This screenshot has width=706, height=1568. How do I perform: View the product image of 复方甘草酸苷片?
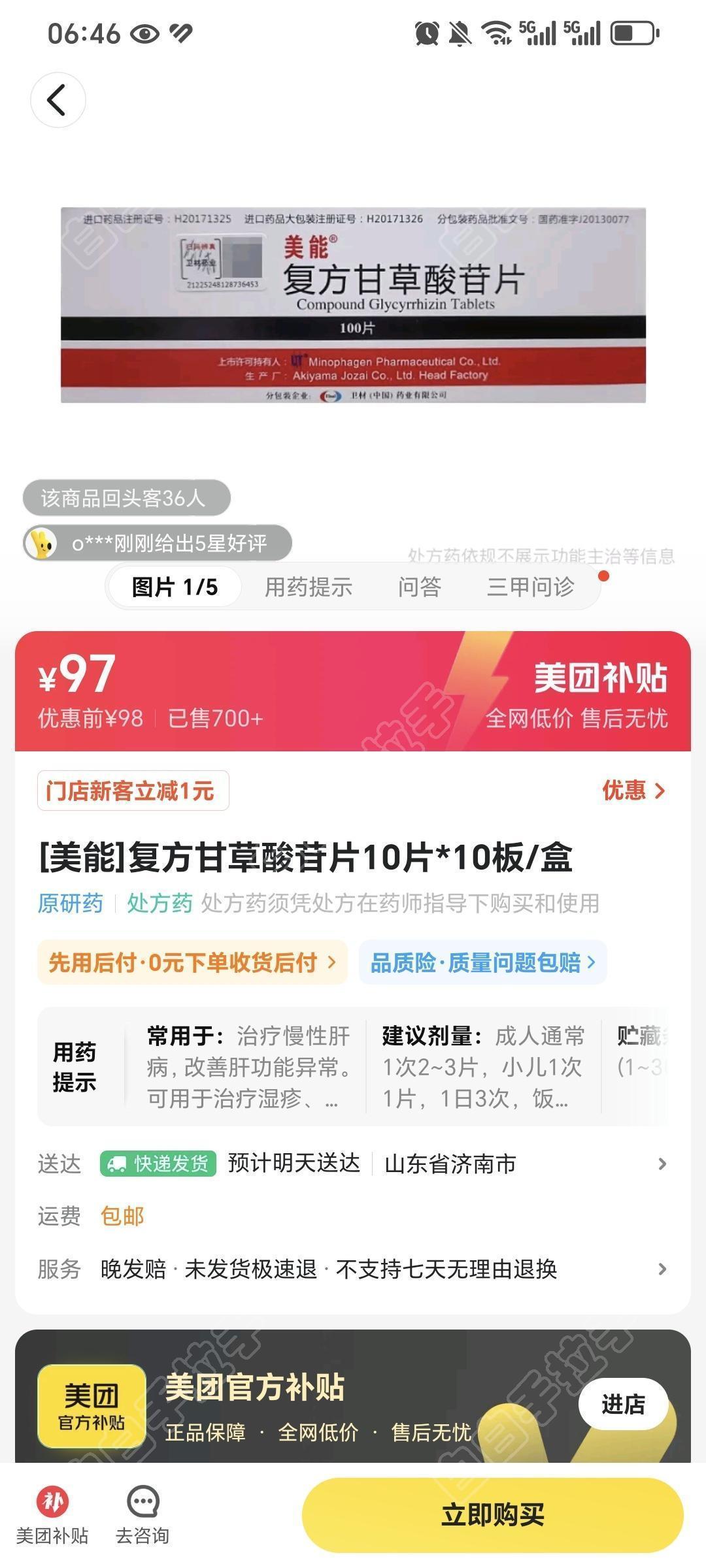pyautogui.click(x=353, y=304)
